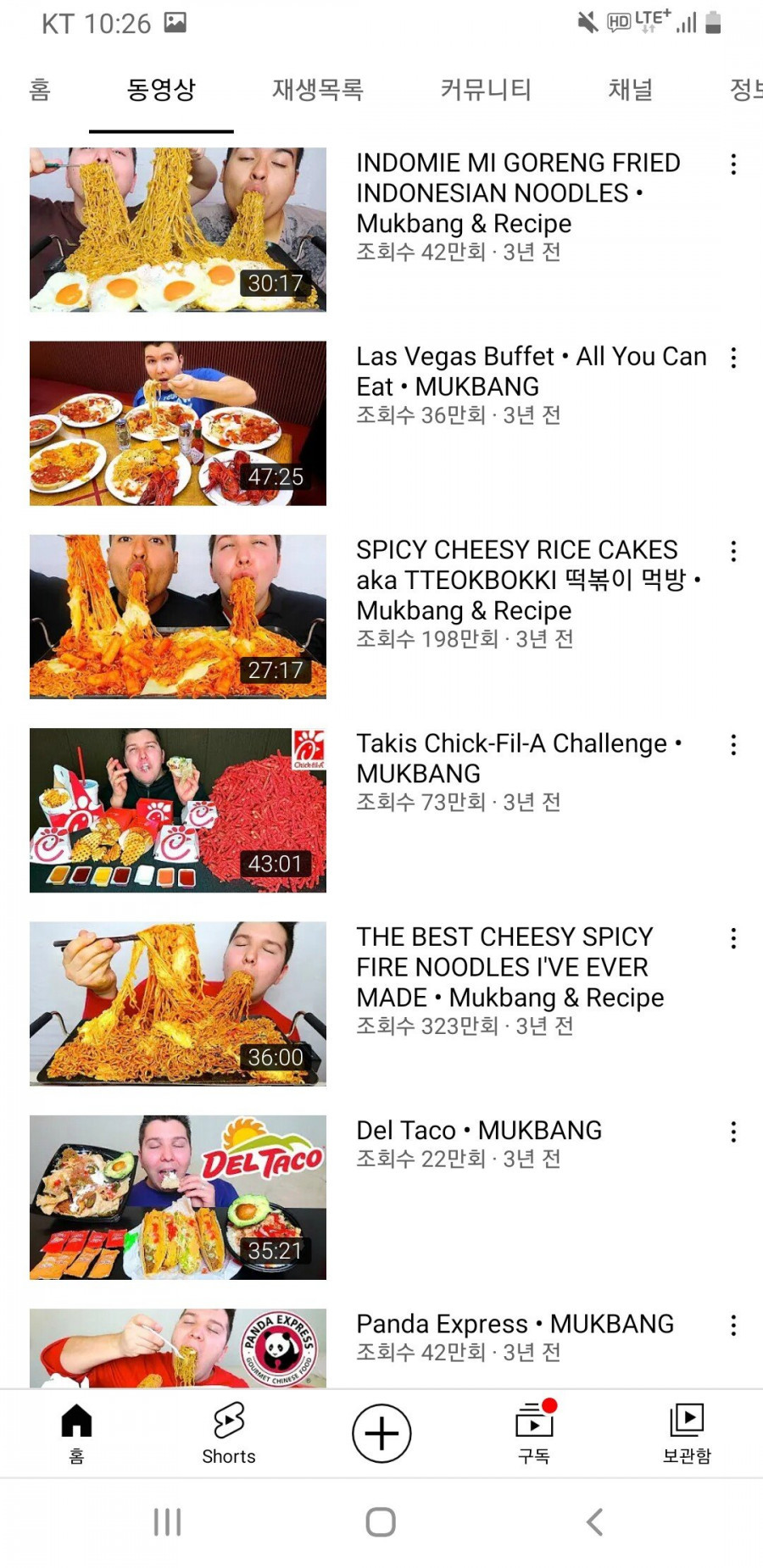763x1568 pixels.
Task: Open options for Del Taco video
Action: tap(733, 1132)
